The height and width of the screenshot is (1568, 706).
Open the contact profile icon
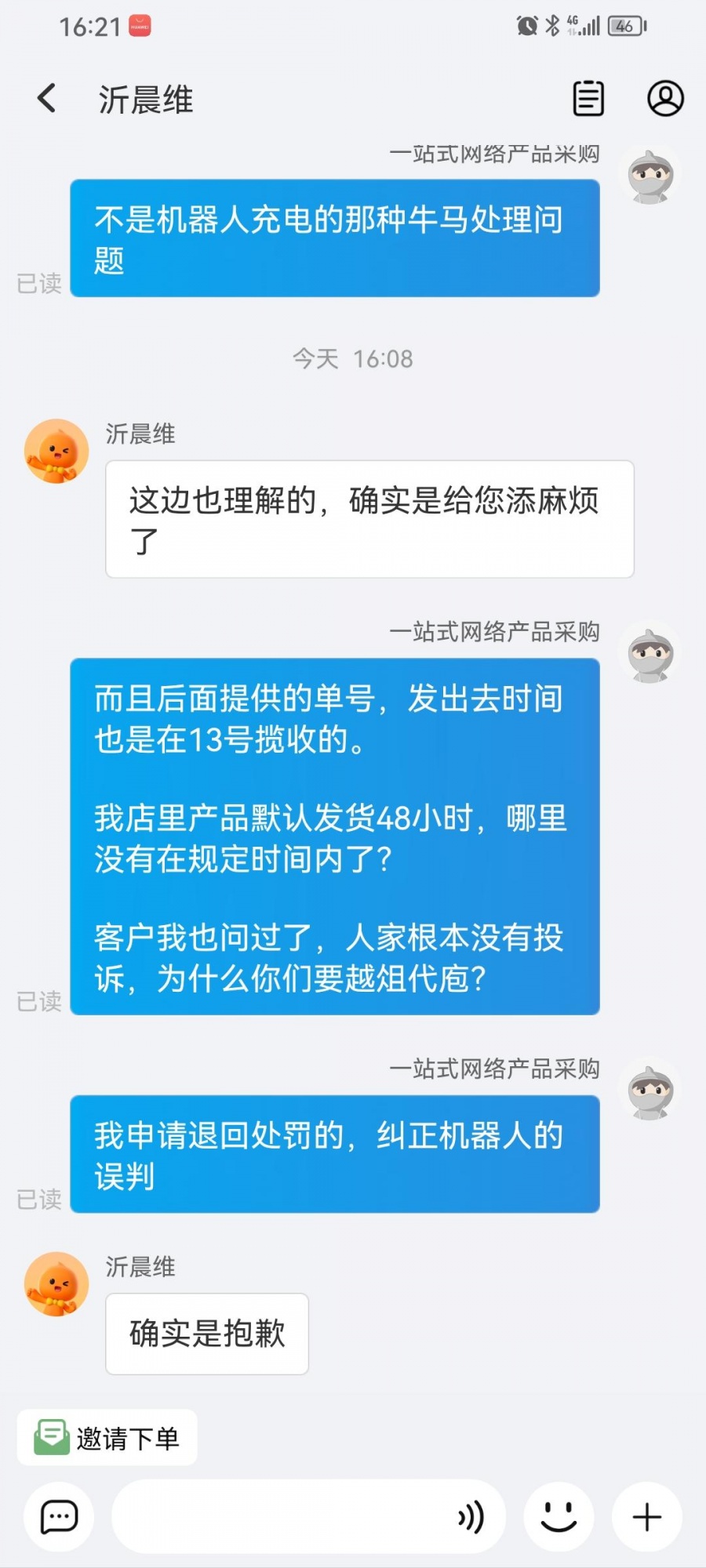click(665, 99)
